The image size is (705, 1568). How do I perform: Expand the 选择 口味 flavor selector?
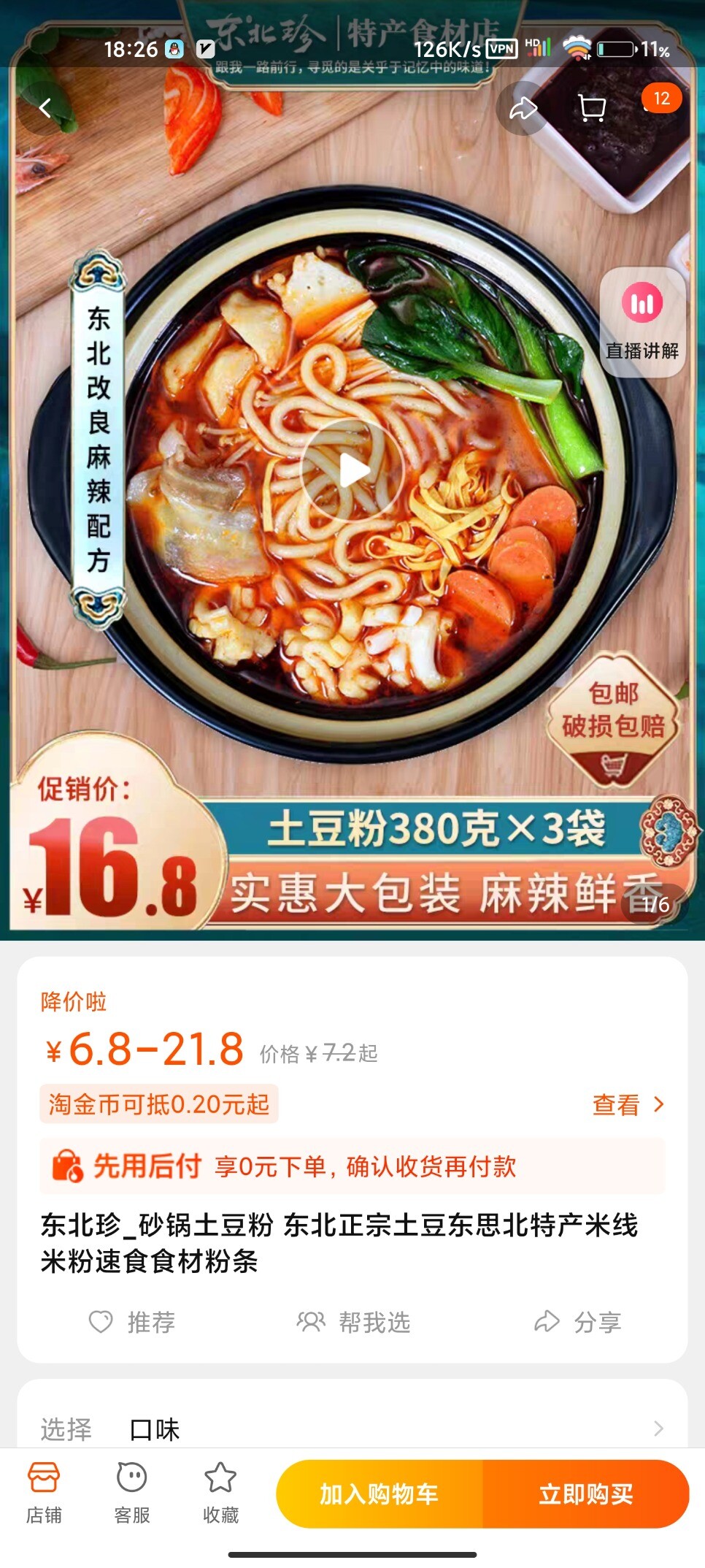[352, 1429]
